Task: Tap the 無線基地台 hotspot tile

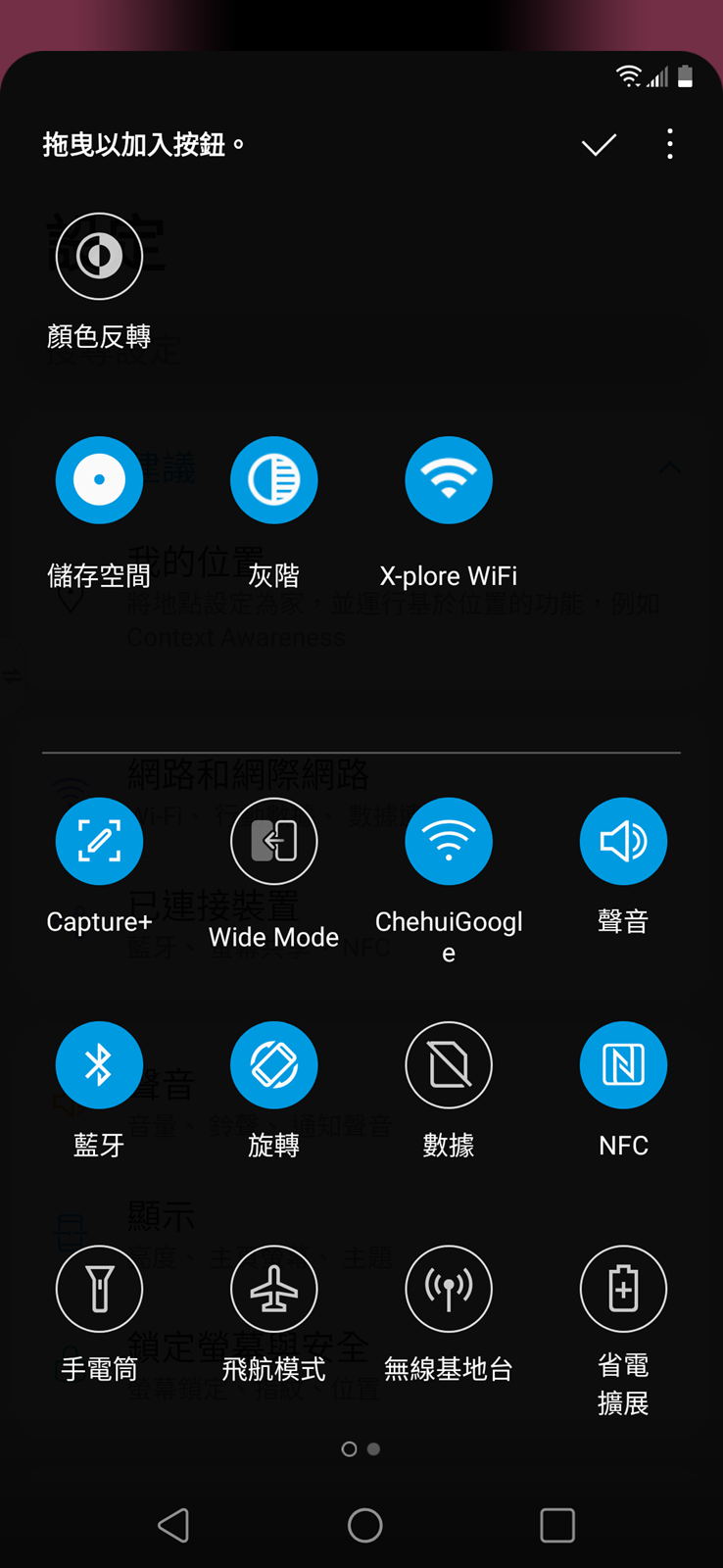Action: coord(449,1289)
